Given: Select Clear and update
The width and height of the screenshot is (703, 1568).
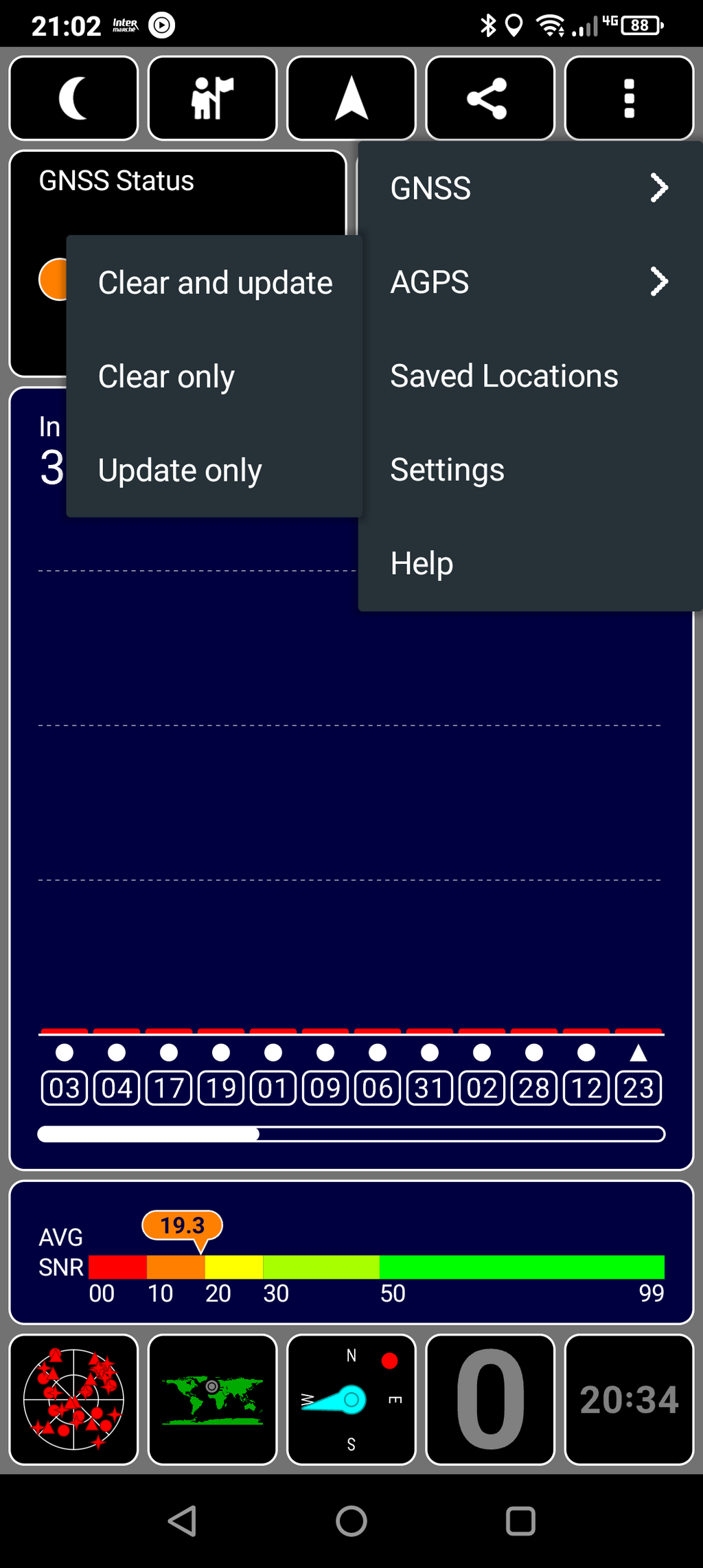Looking at the screenshot, I should [x=214, y=282].
